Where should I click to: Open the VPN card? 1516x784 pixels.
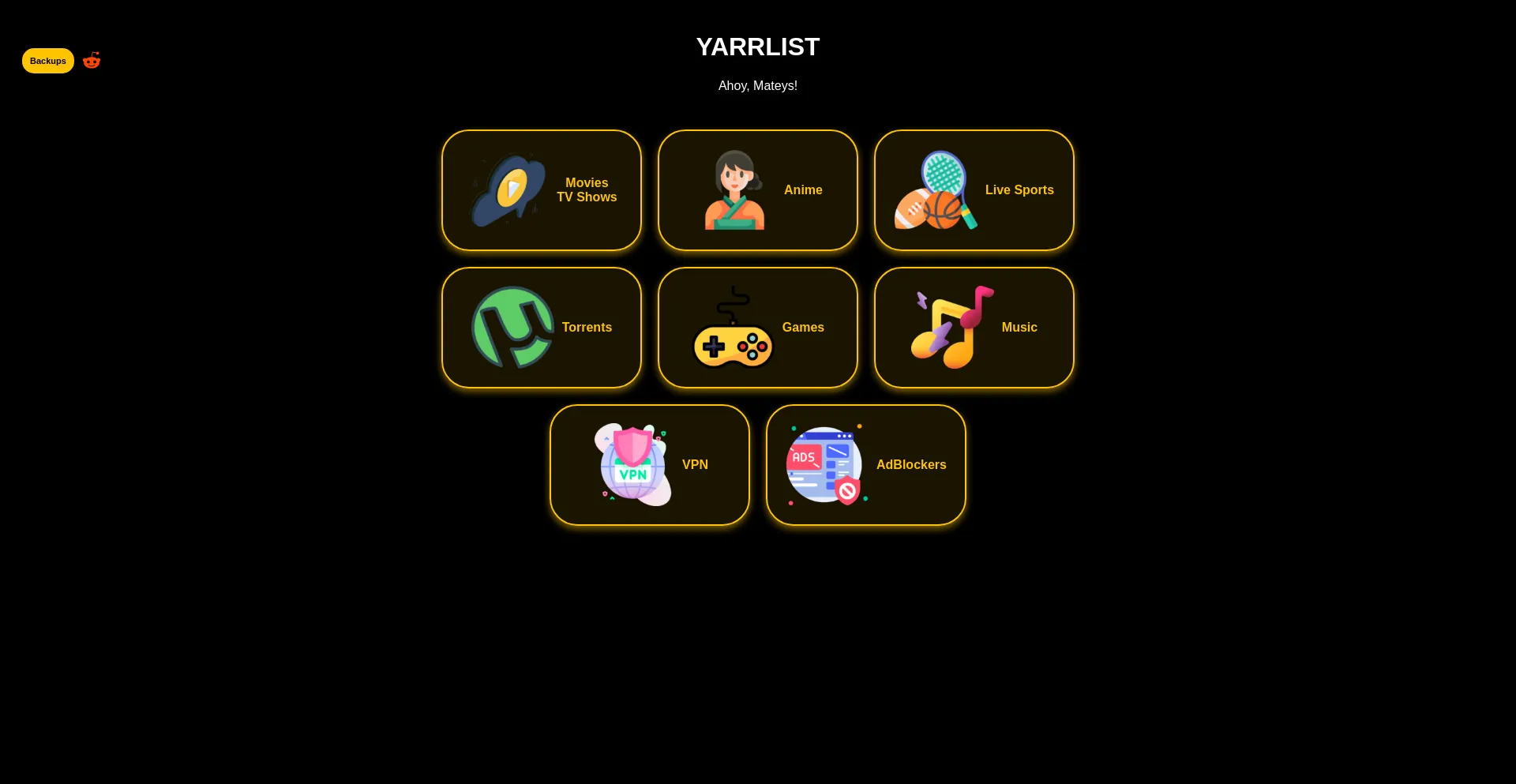click(650, 465)
